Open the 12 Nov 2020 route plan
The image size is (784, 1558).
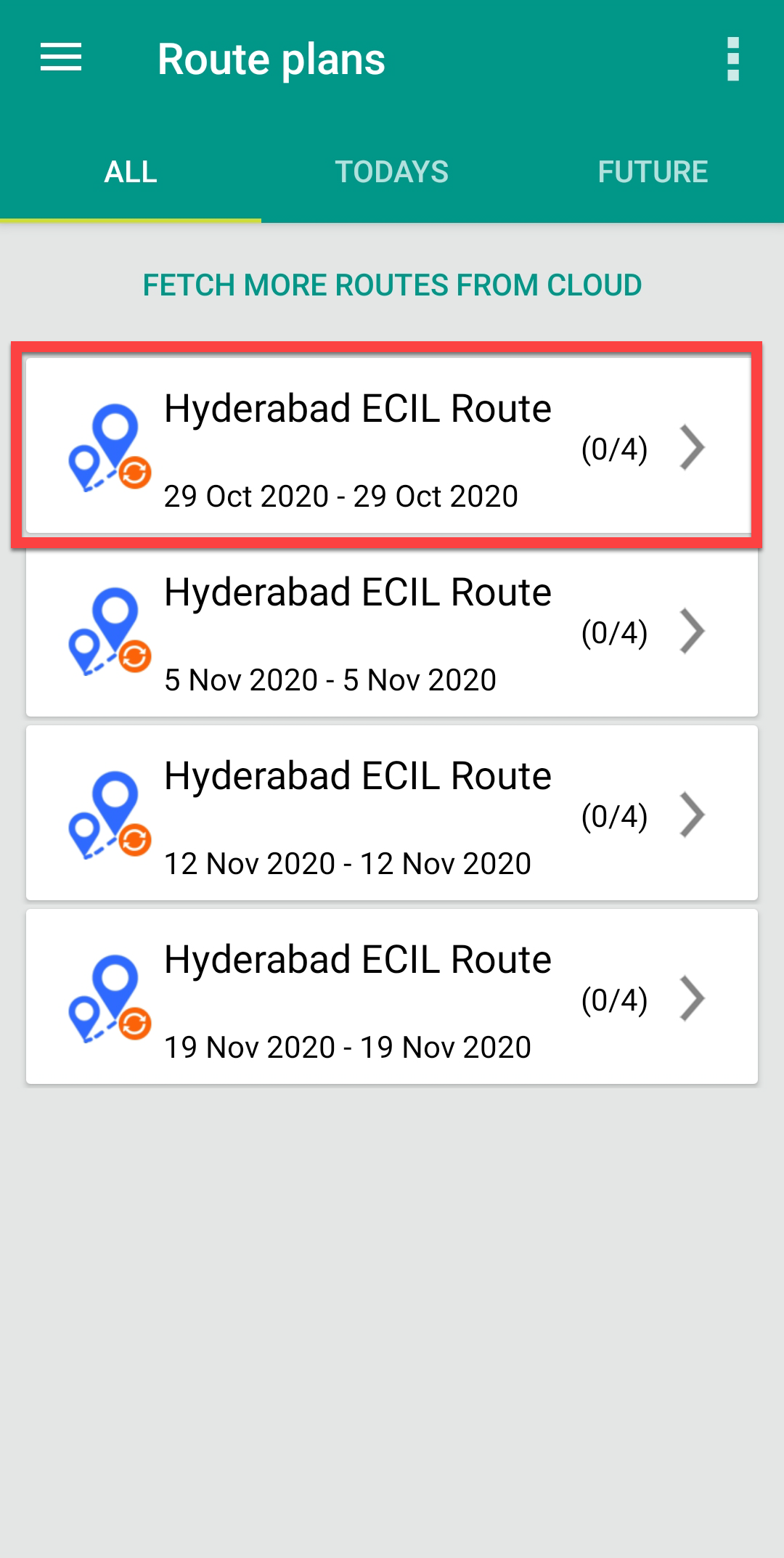coord(392,814)
